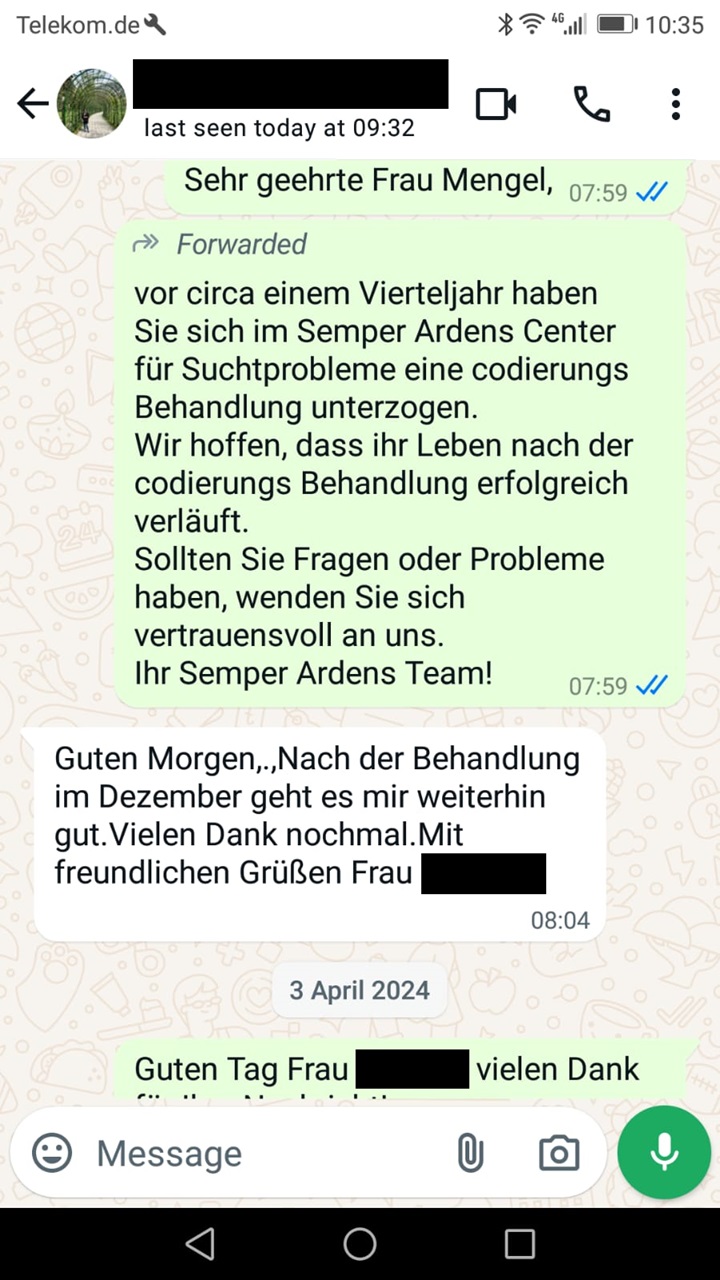Open contact info via last seen header

(x=280, y=128)
